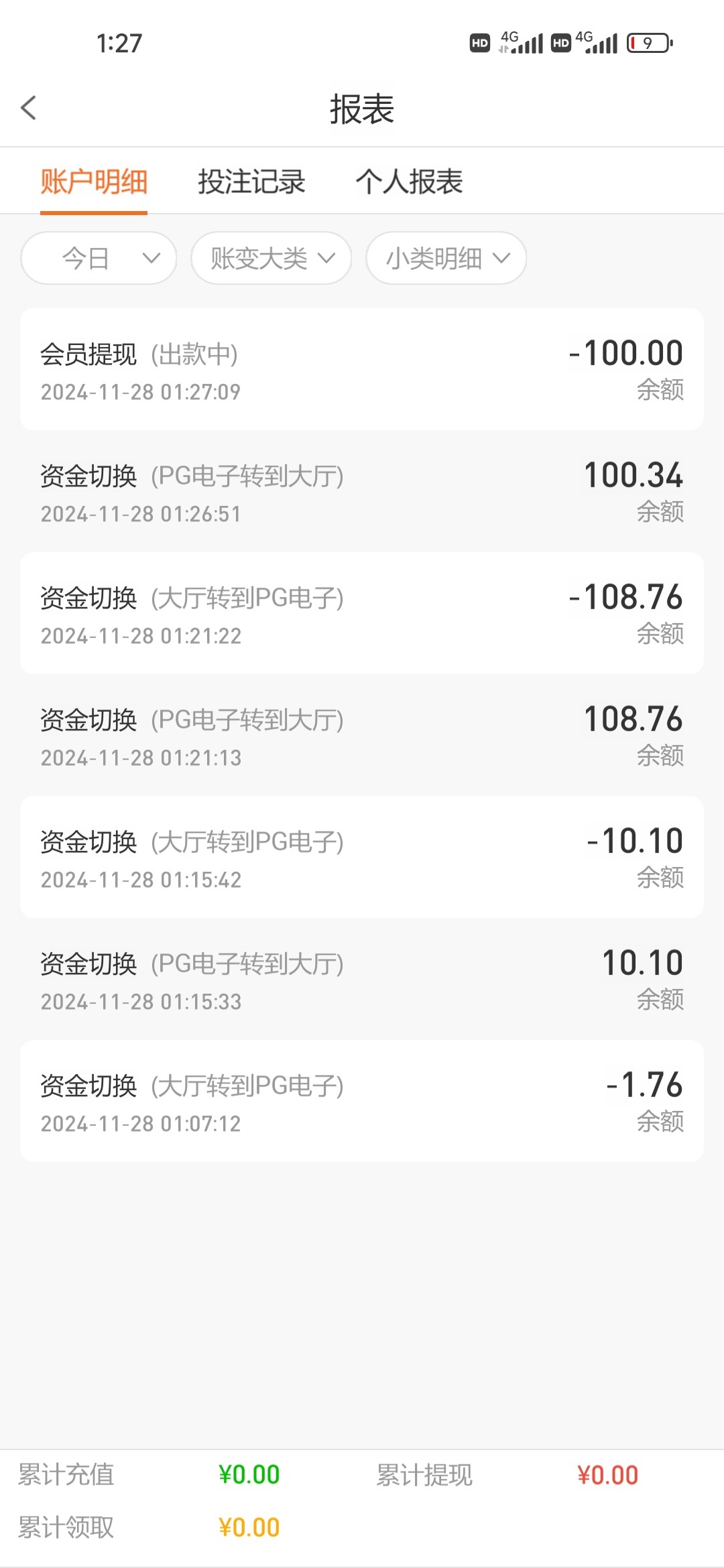
Task: Open the 100.34 PG电子转到大厅 record
Action: coord(362,491)
